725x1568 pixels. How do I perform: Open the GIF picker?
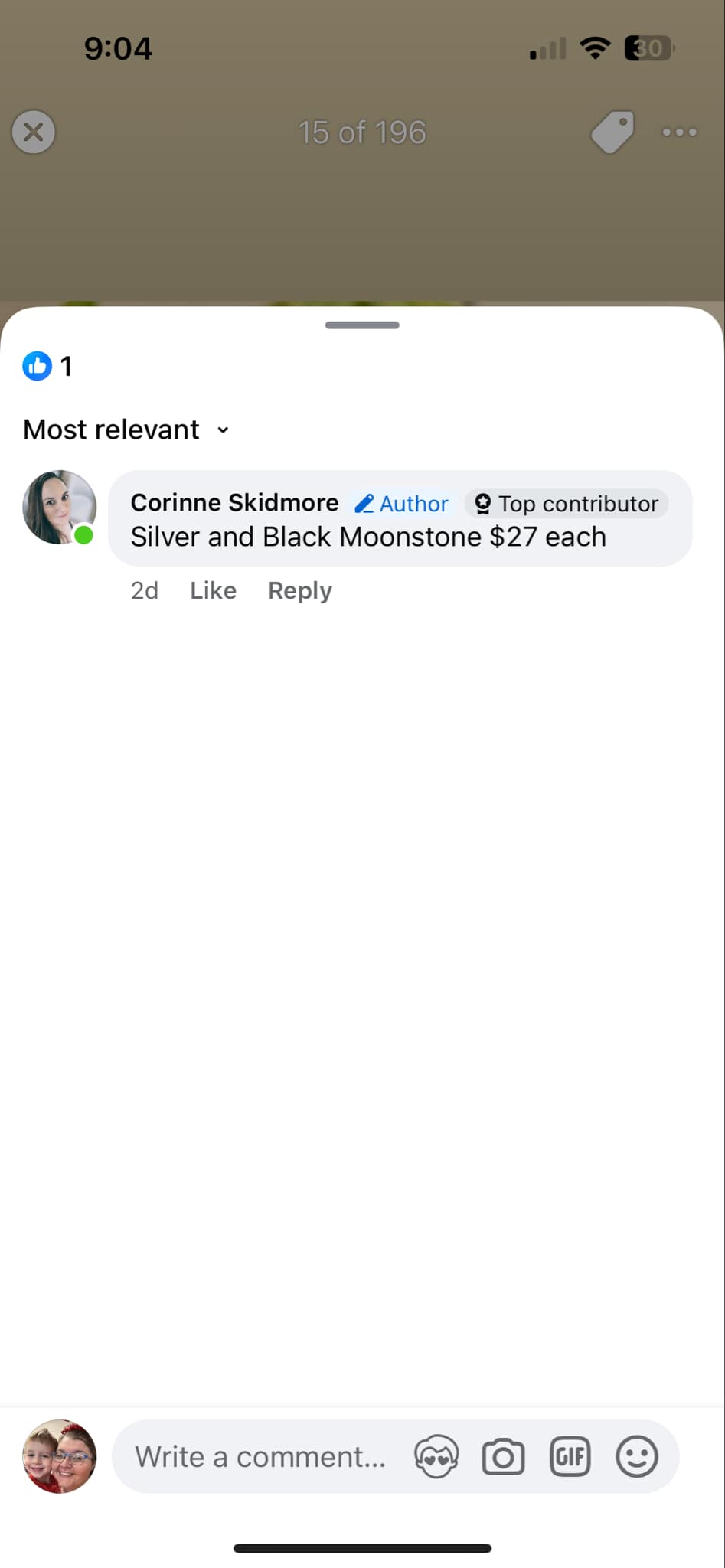[570, 1456]
